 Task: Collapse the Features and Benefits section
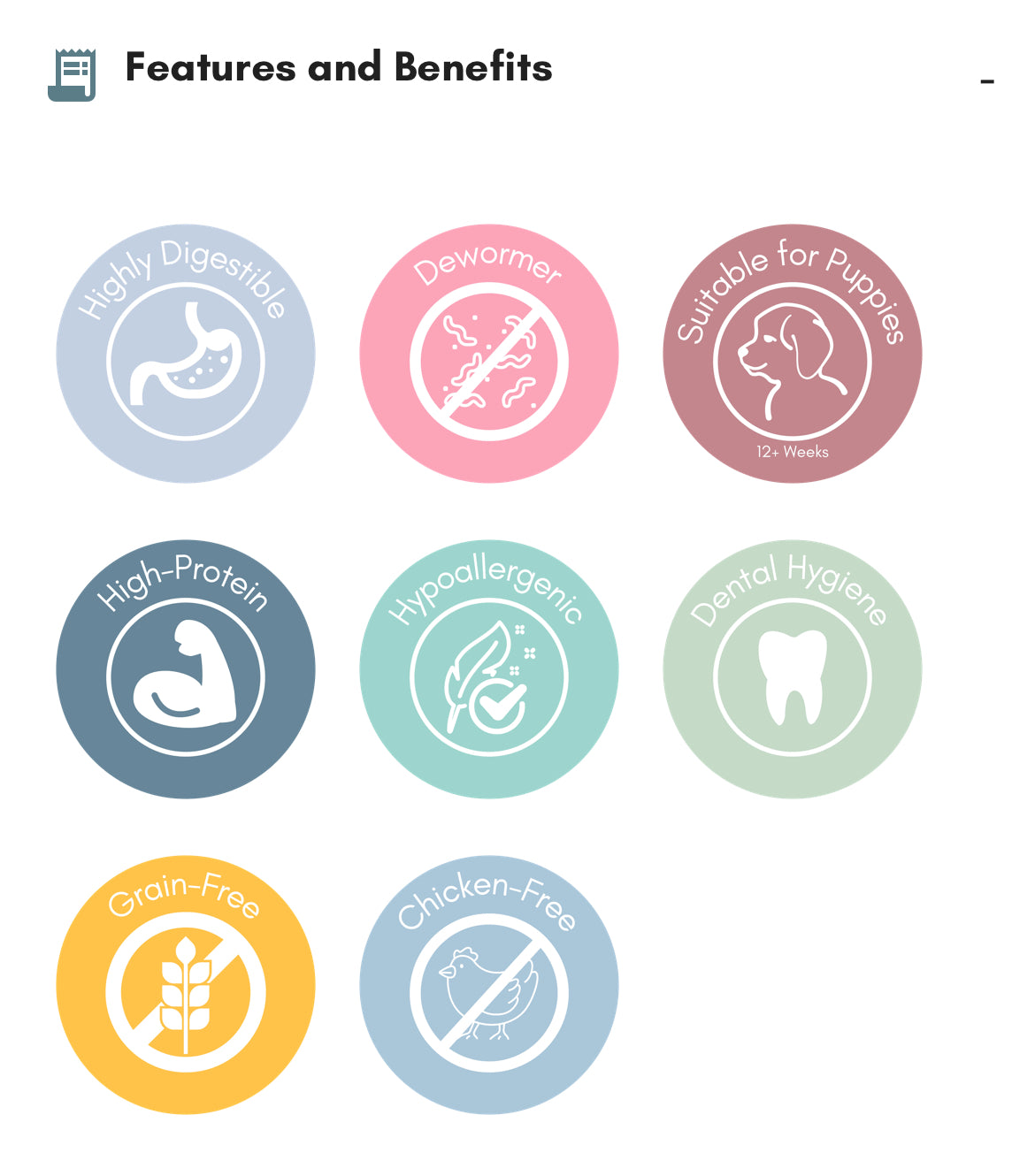coord(986,81)
